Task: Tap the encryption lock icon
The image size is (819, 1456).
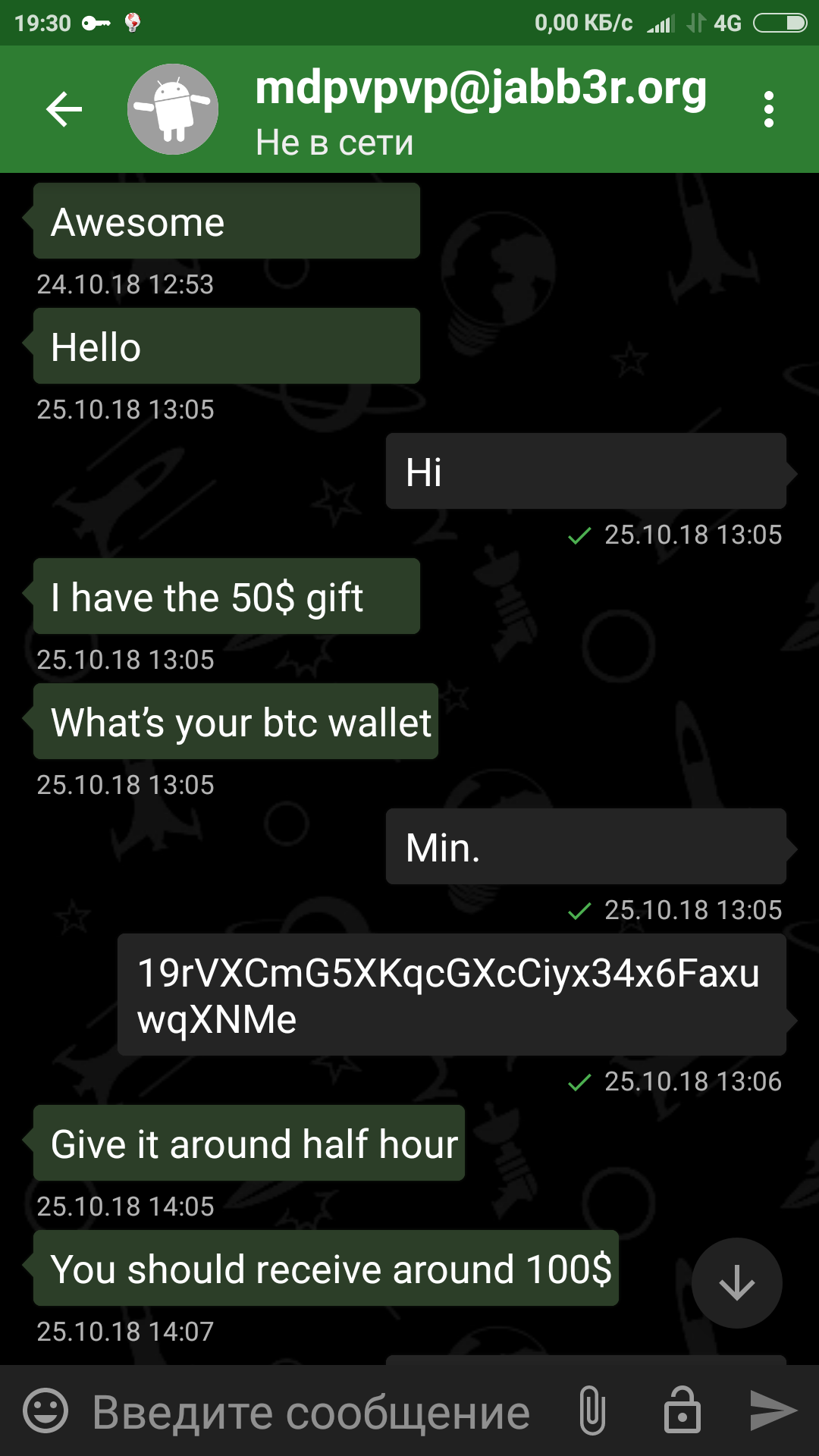Action: [x=682, y=1410]
